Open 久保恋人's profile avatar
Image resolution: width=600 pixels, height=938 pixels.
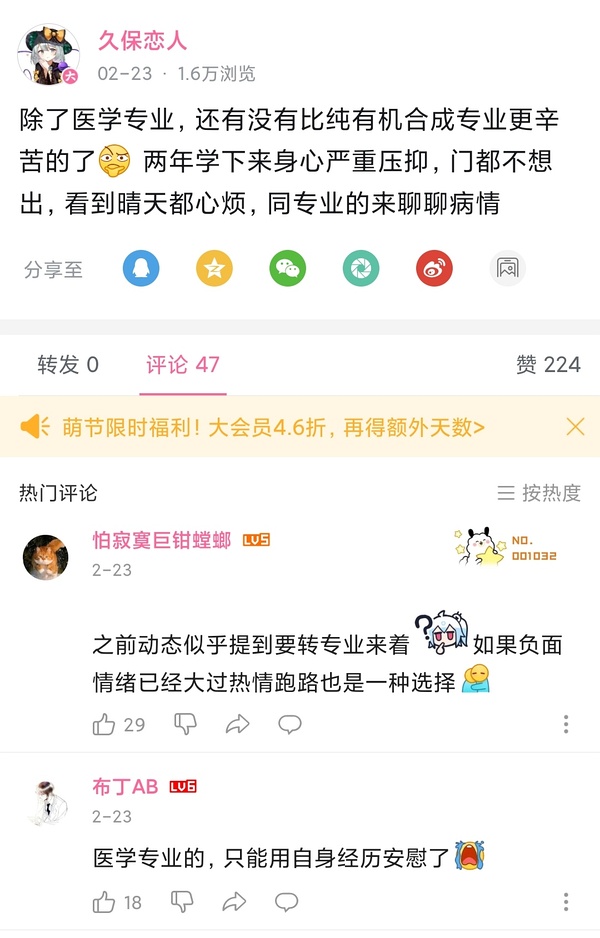point(49,56)
